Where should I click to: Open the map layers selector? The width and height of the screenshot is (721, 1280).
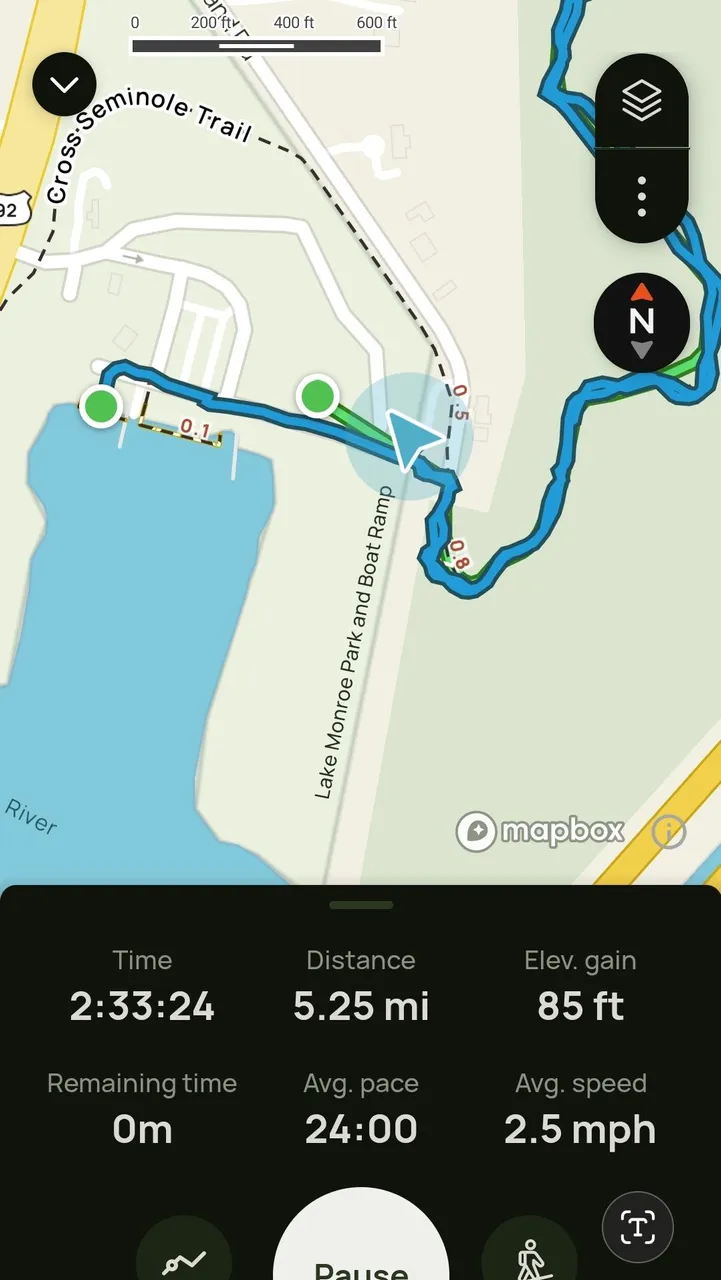click(641, 101)
